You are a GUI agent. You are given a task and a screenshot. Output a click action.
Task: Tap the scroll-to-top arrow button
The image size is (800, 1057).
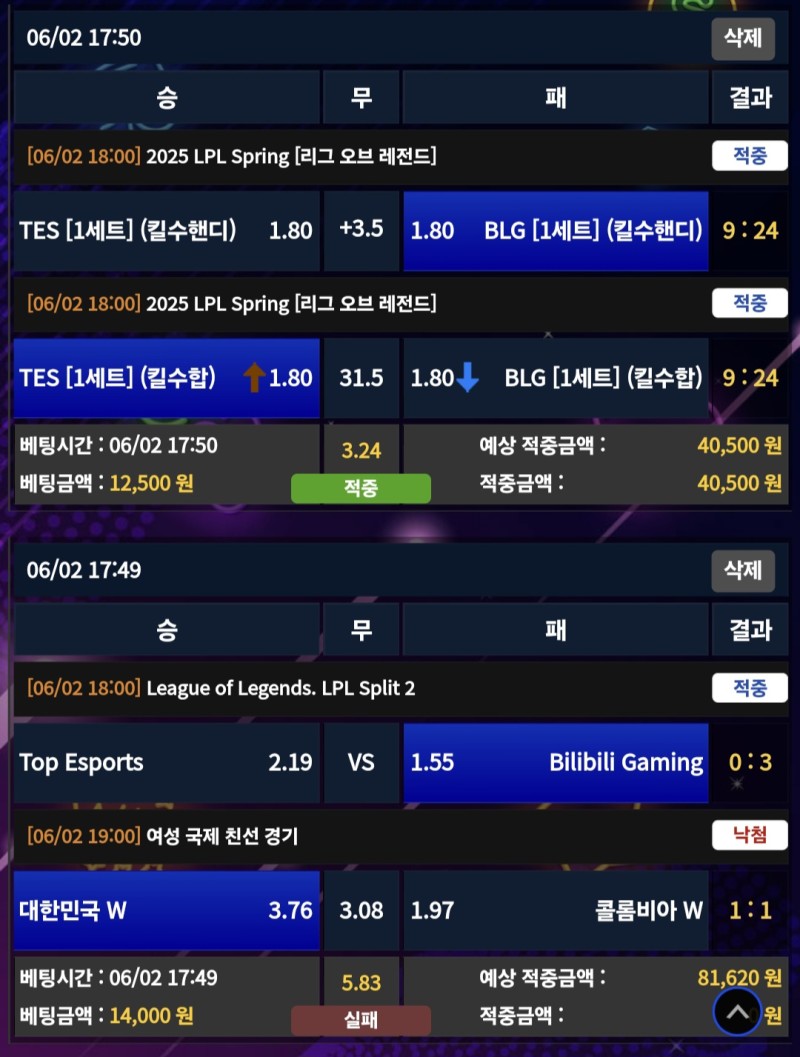pyautogui.click(x=738, y=1012)
